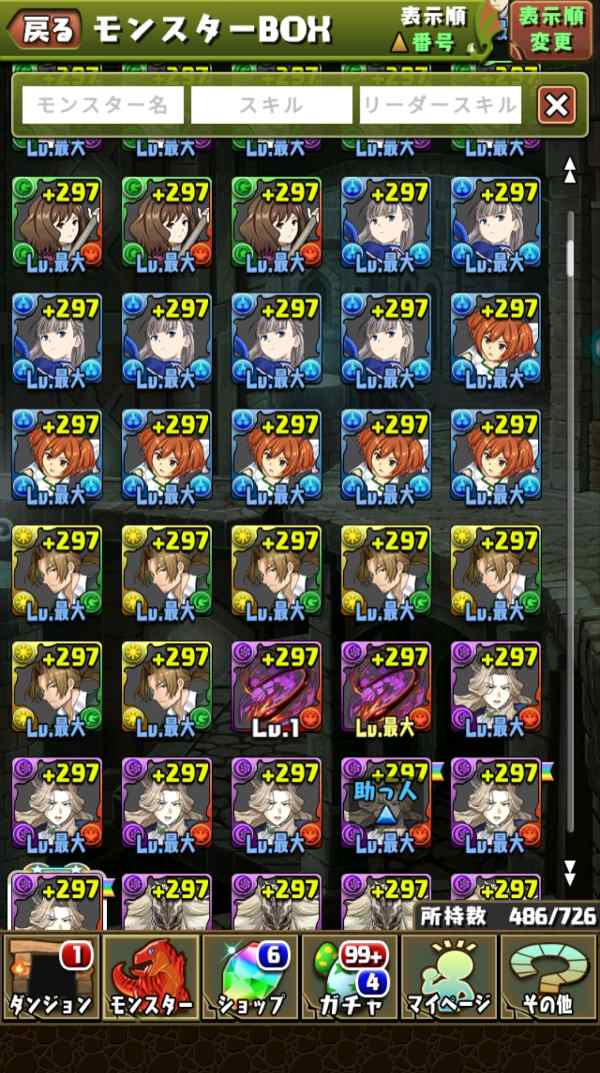Image resolution: width=600 pixels, height=1073 pixels.
Task: Switch to the モンスター tab
Action: point(151,977)
